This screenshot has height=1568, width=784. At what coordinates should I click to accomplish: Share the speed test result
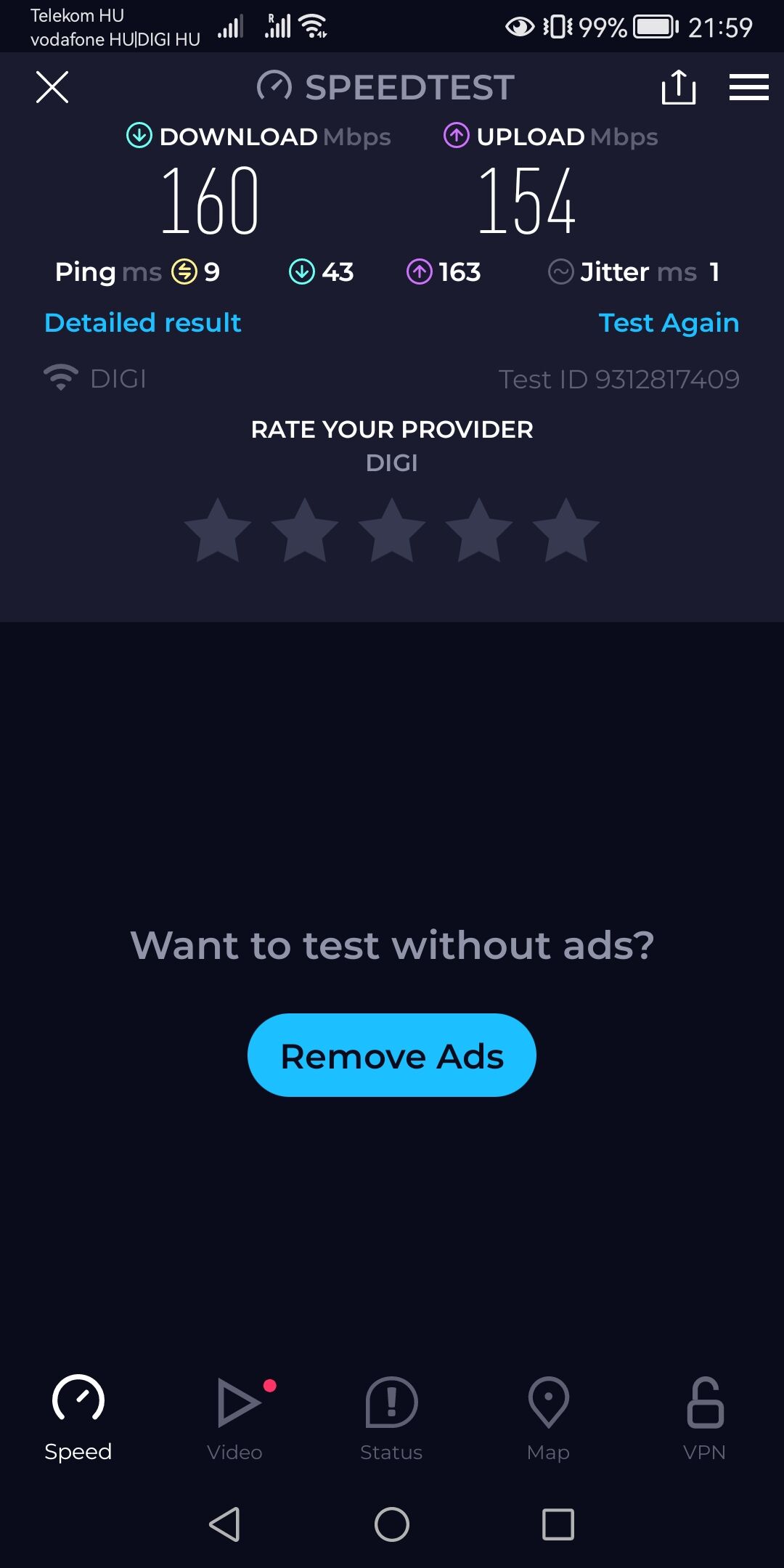point(679,88)
